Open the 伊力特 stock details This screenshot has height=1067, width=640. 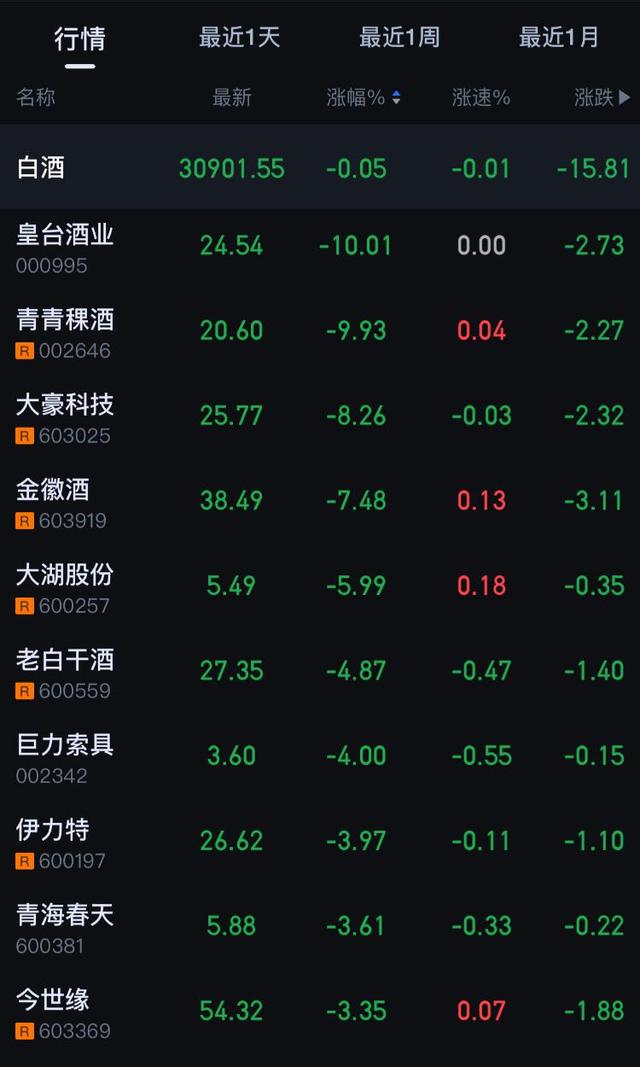click(320, 840)
